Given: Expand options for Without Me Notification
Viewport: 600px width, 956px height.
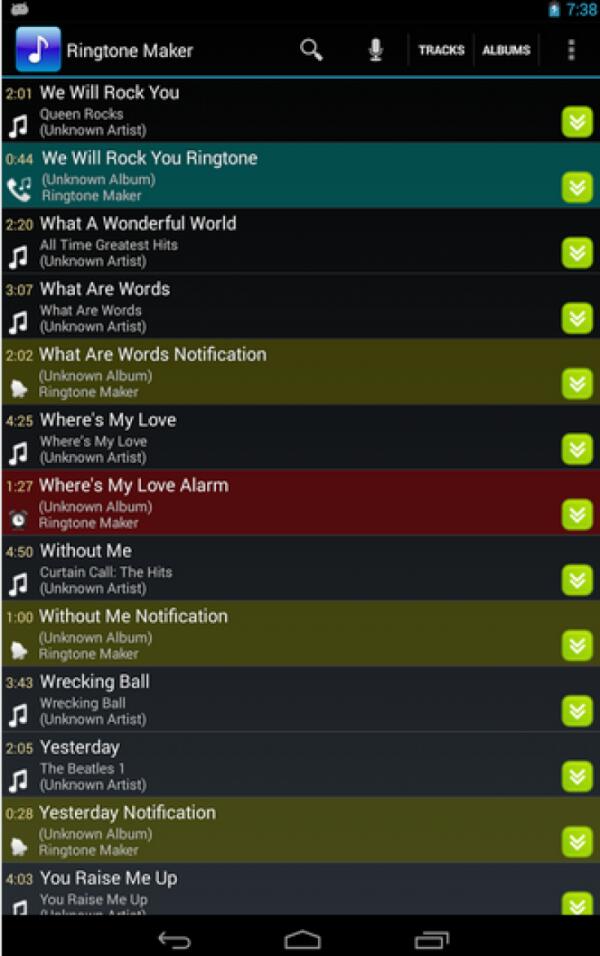Looking at the screenshot, I should click(577, 645).
